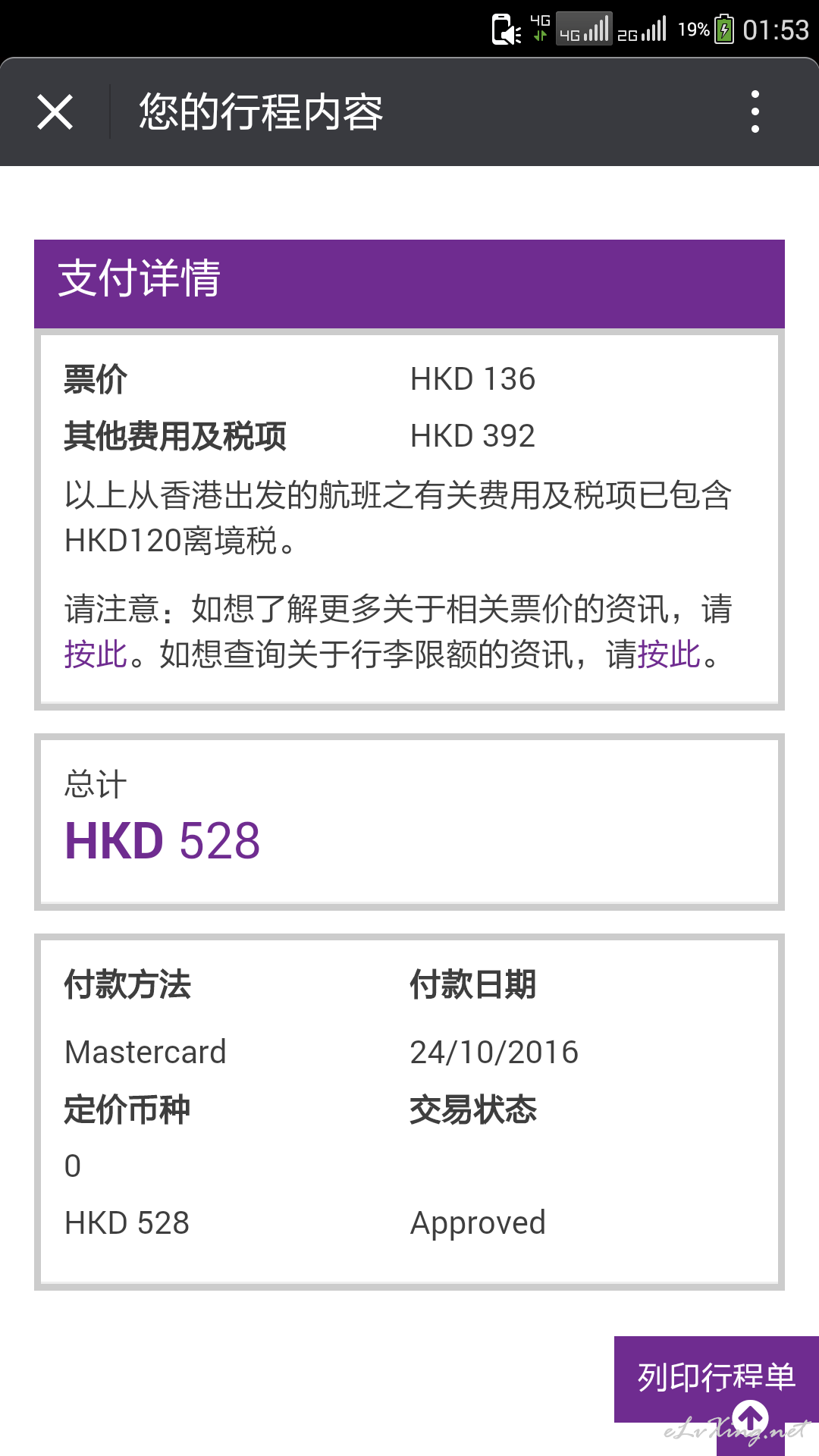The width and height of the screenshot is (819, 1456).
Task: Close the itinerary page with the X
Action: click(55, 112)
